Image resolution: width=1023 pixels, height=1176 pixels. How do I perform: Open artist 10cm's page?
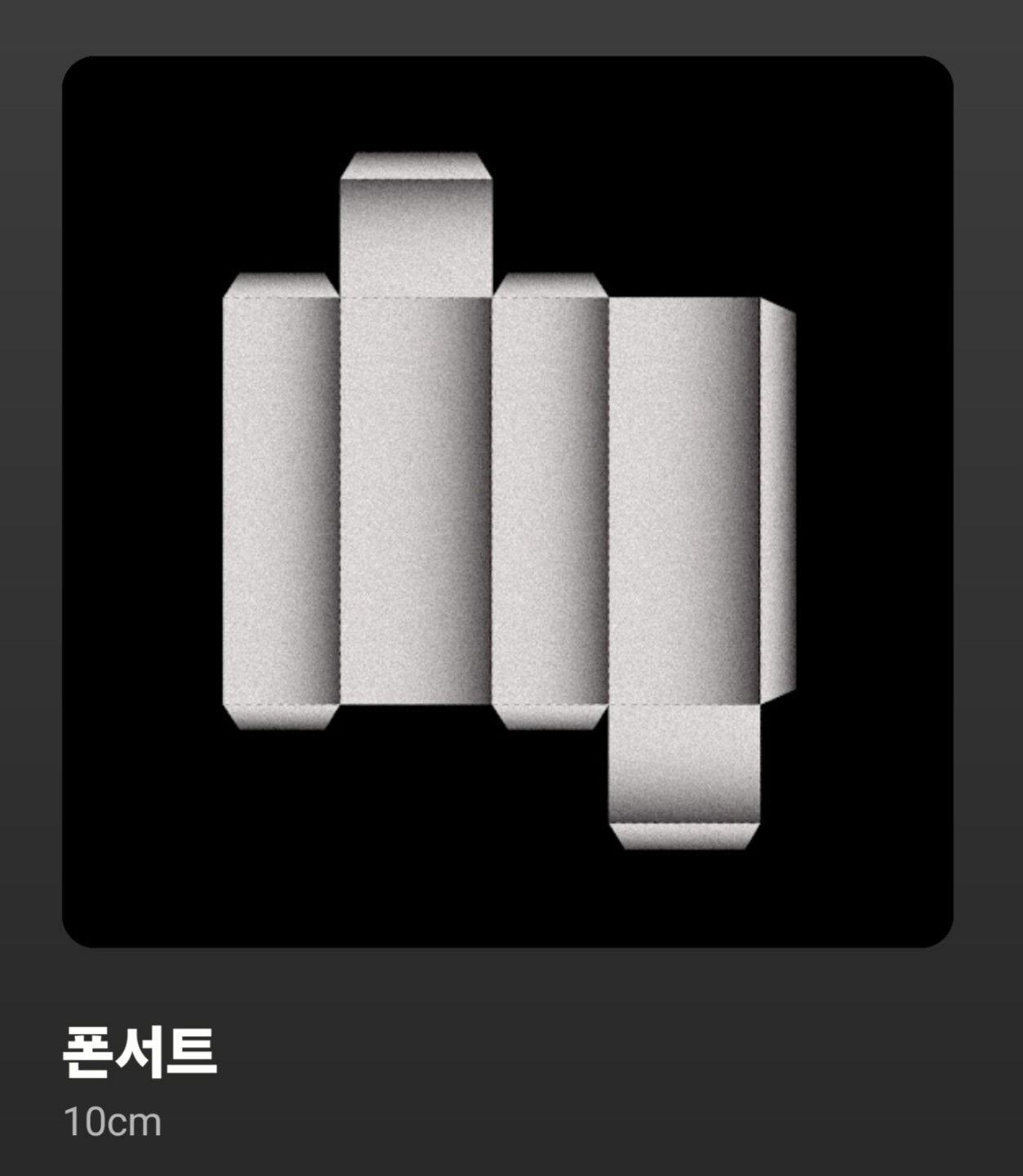[x=113, y=1122]
